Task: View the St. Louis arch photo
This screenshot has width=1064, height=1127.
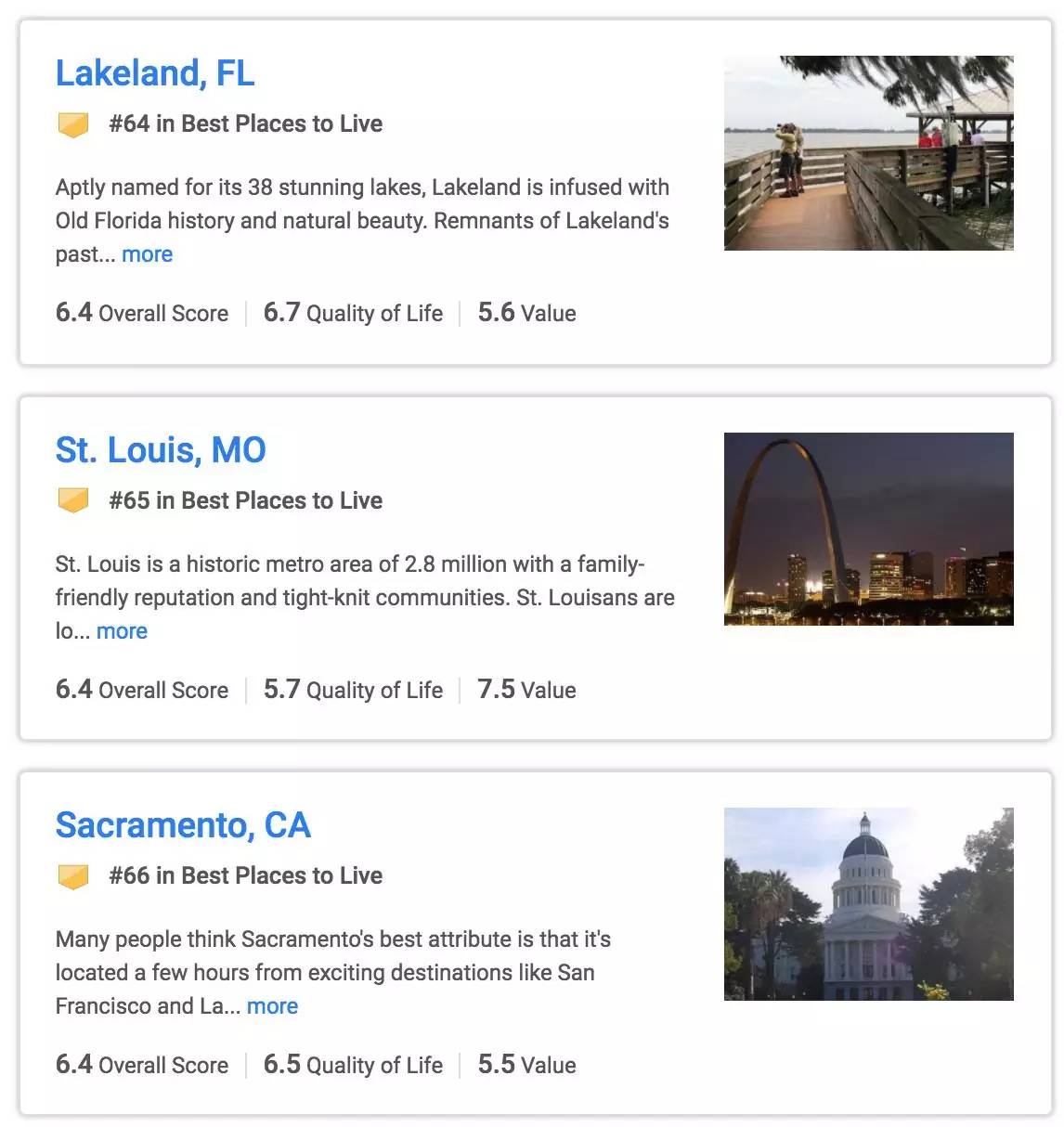Action: coord(868,529)
